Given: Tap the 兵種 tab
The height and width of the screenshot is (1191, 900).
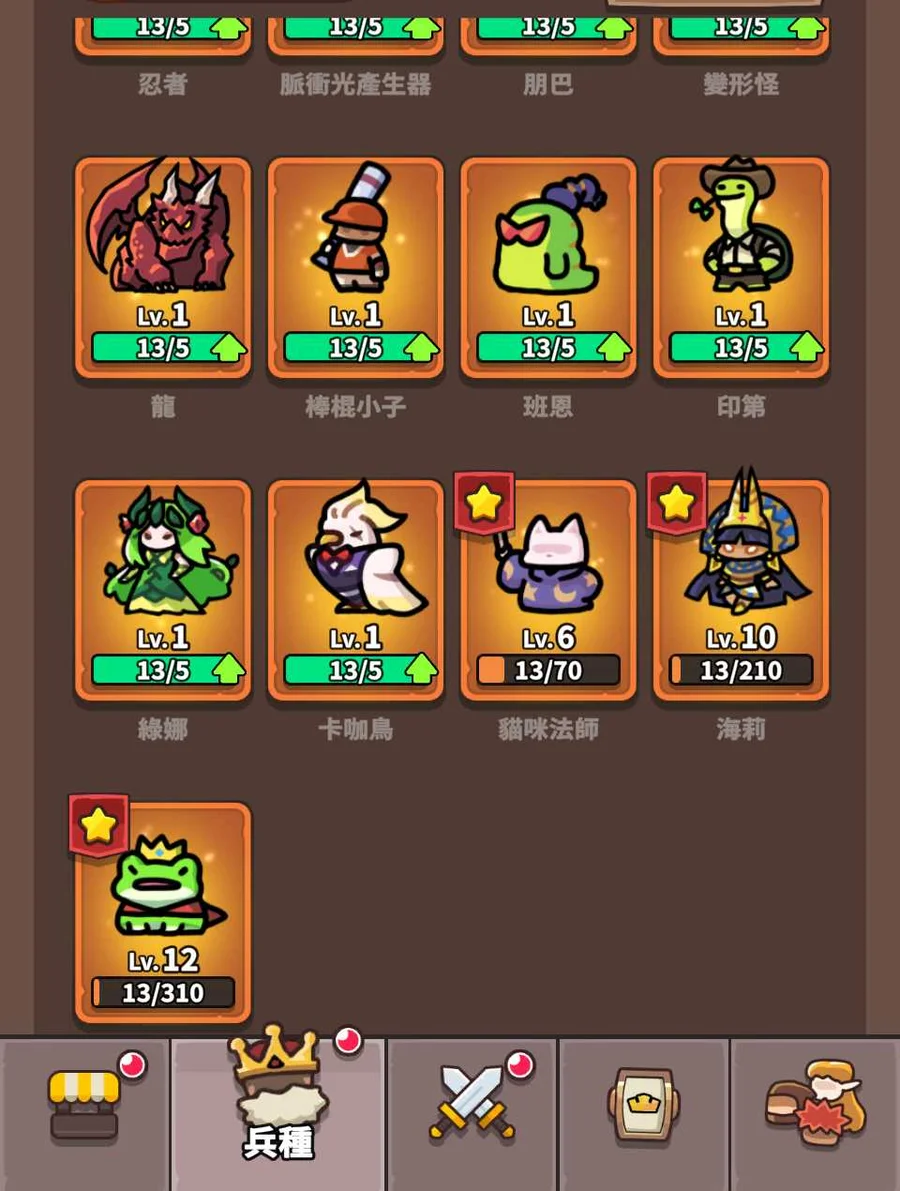Looking at the screenshot, I should [279, 1112].
